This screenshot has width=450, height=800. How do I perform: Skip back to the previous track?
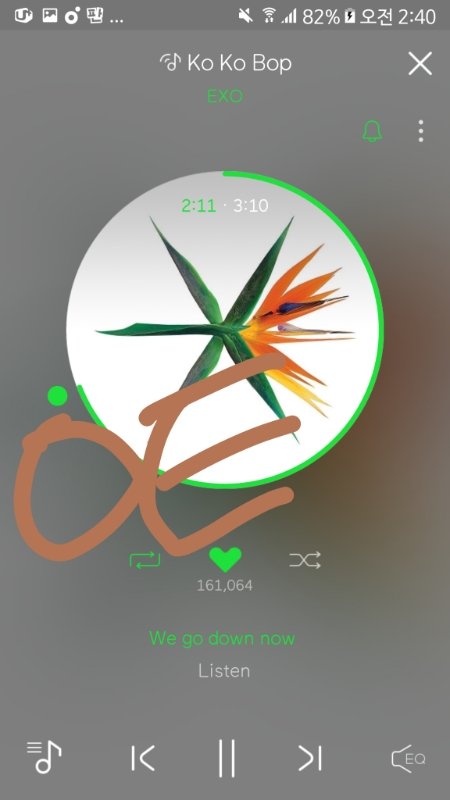pos(142,758)
